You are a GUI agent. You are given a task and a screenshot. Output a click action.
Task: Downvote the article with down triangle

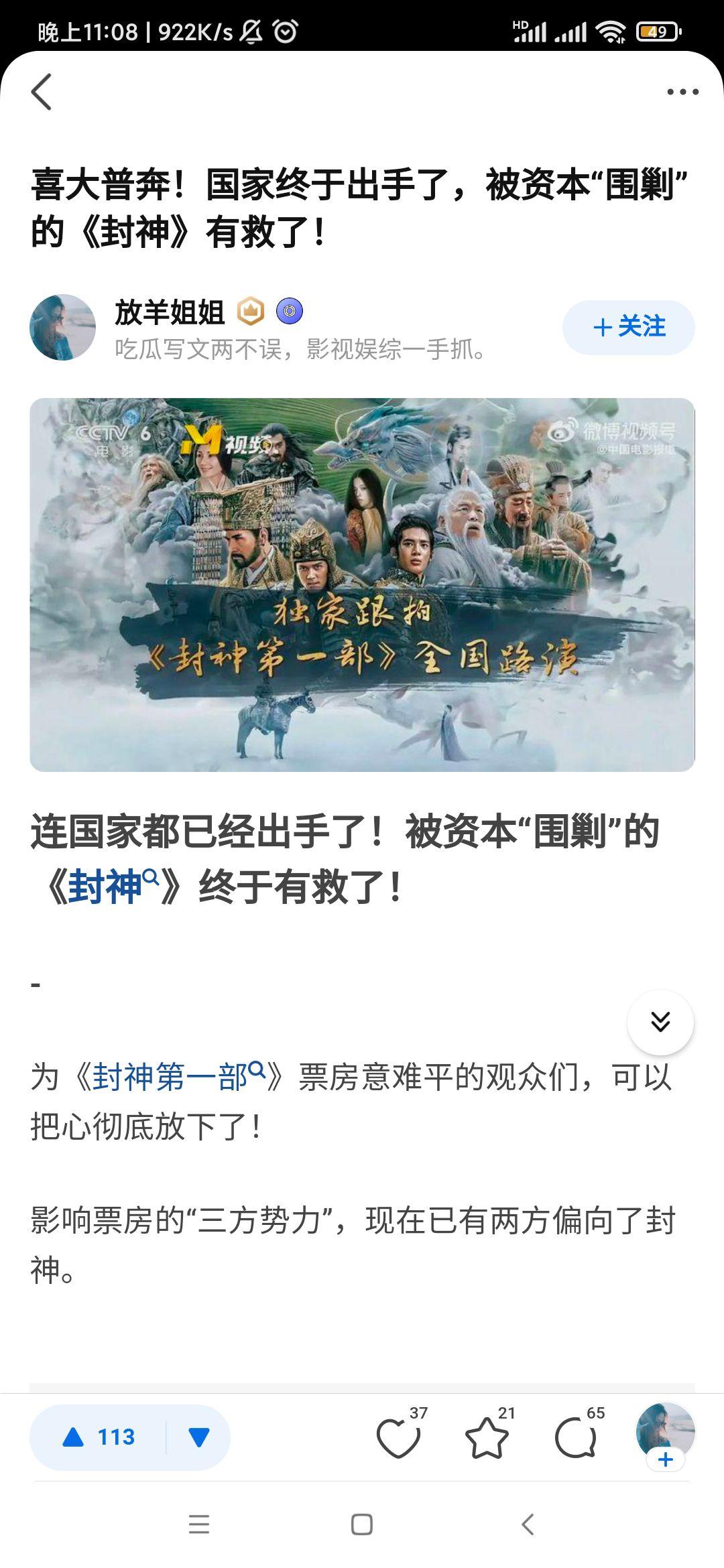(x=199, y=1437)
